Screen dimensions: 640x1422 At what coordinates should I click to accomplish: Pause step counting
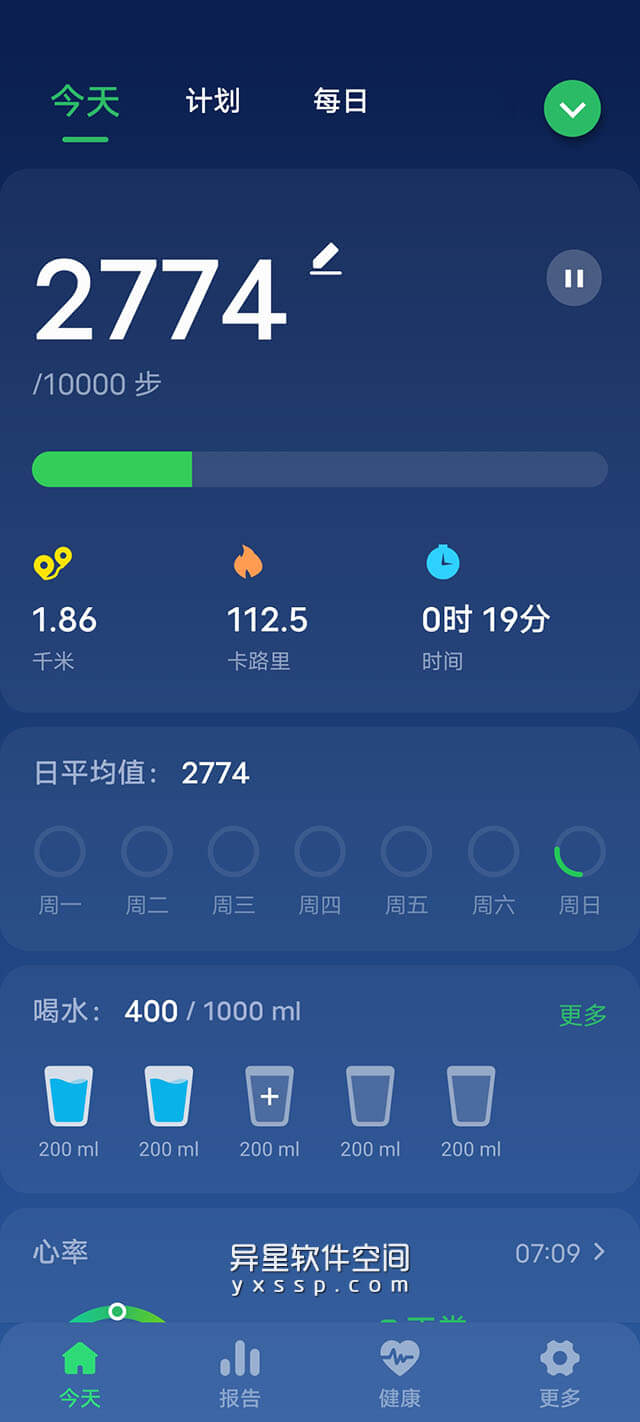coord(574,278)
